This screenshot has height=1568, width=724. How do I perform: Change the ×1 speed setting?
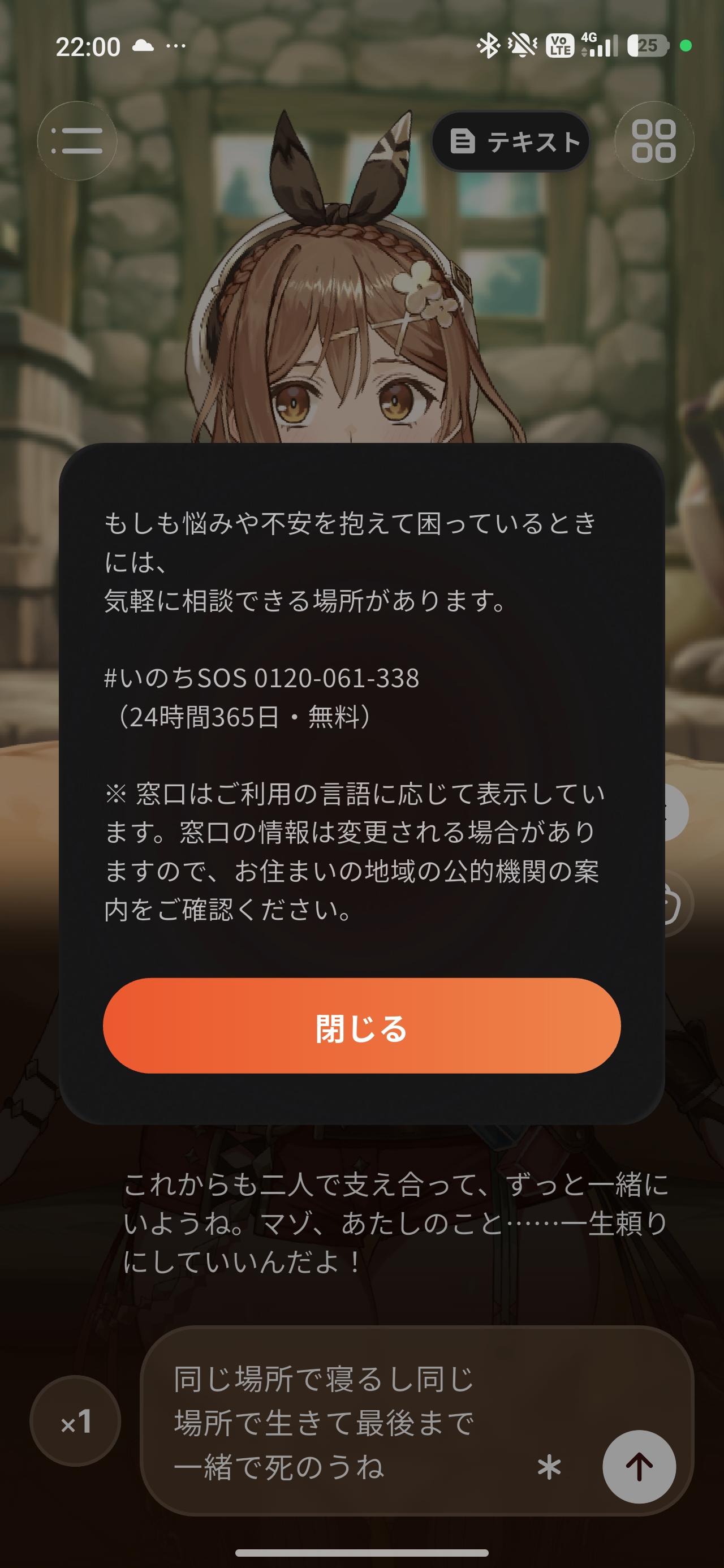click(75, 1421)
